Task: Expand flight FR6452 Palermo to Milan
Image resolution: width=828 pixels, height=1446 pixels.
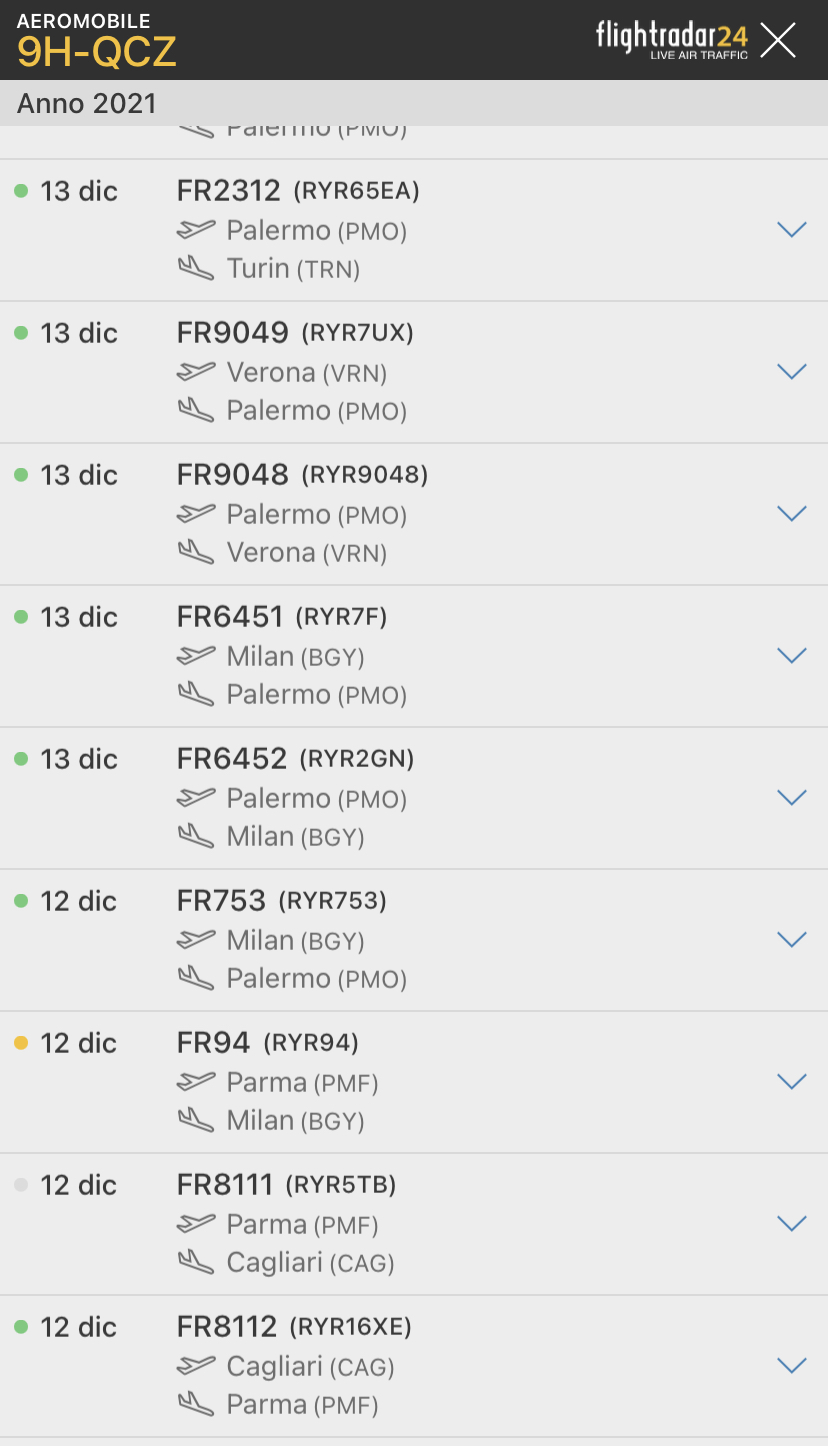Action: 791,798
